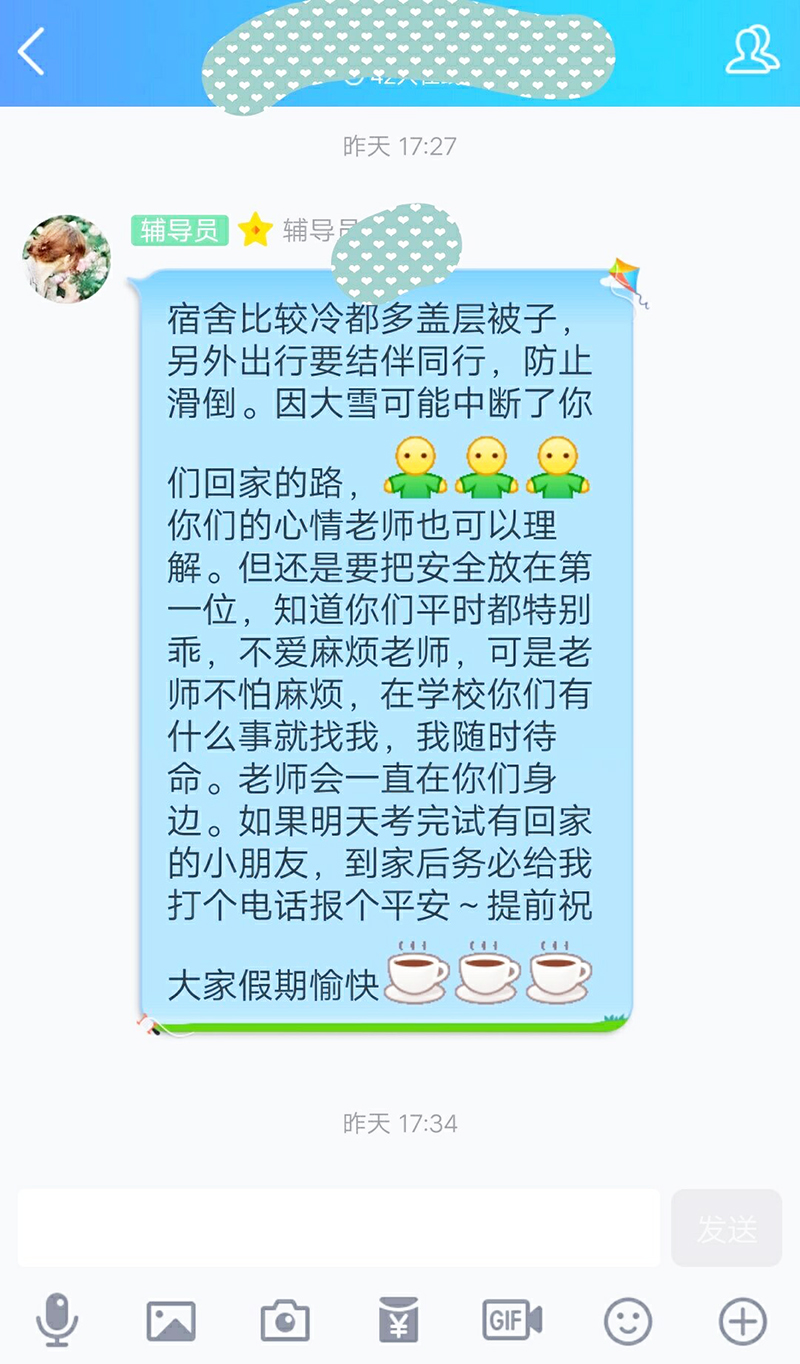Image resolution: width=800 pixels, height=1364 pixels.
Task: Go back using the top-left arrow
Action: click(x=32, y=52)
